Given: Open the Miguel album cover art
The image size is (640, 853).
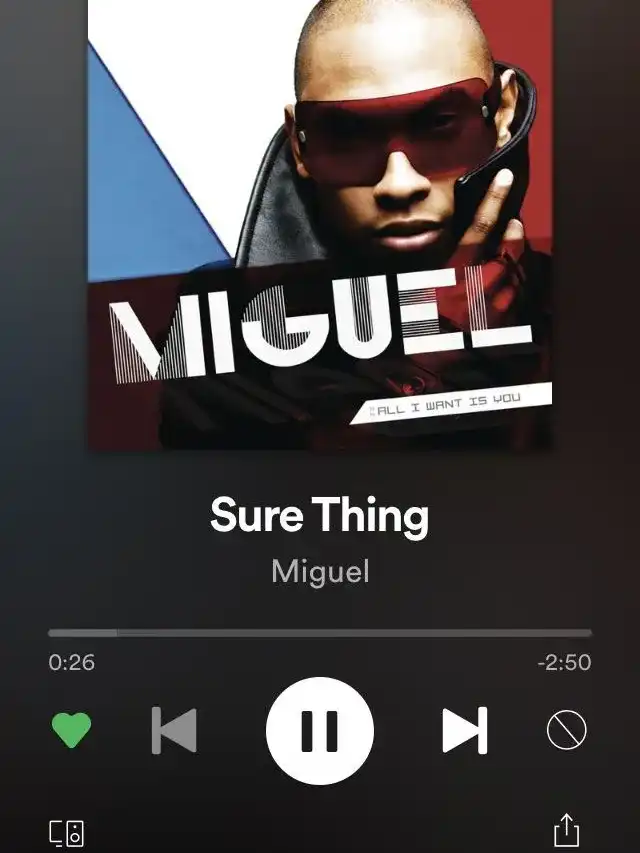Looking at the screenshot, I should click(x=320, y=225).
